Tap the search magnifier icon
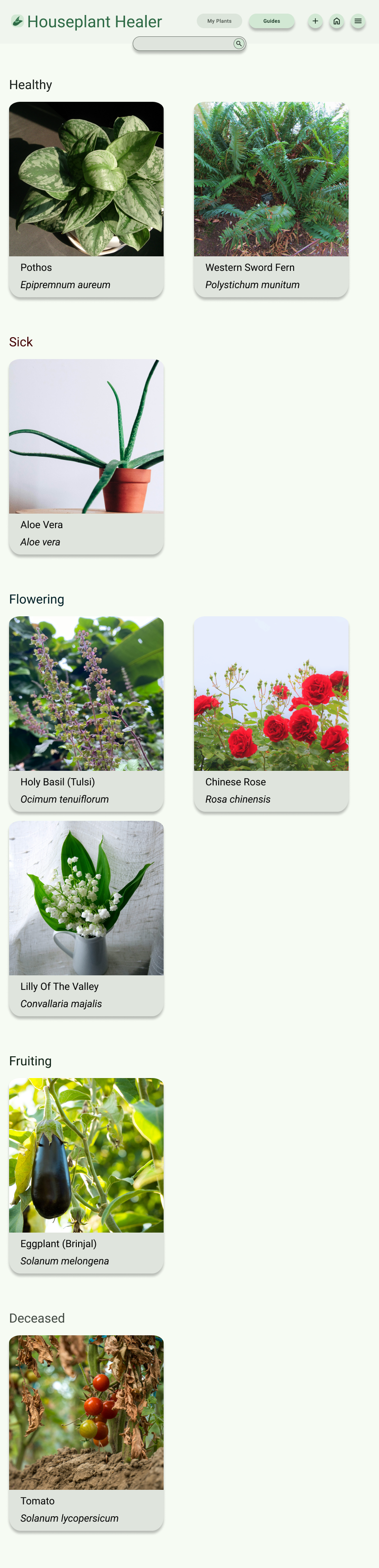 pyautogui.click(x=239, y=44)
